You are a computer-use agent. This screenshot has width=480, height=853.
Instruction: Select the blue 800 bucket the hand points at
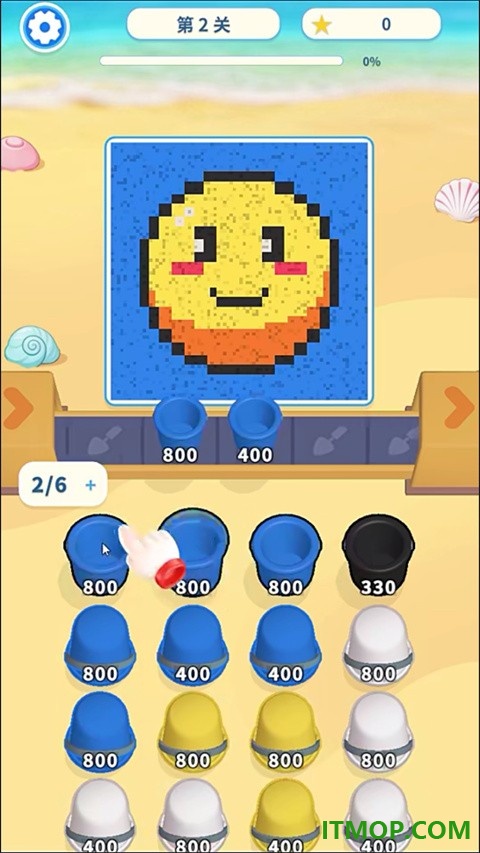click(x=98, y=557)
